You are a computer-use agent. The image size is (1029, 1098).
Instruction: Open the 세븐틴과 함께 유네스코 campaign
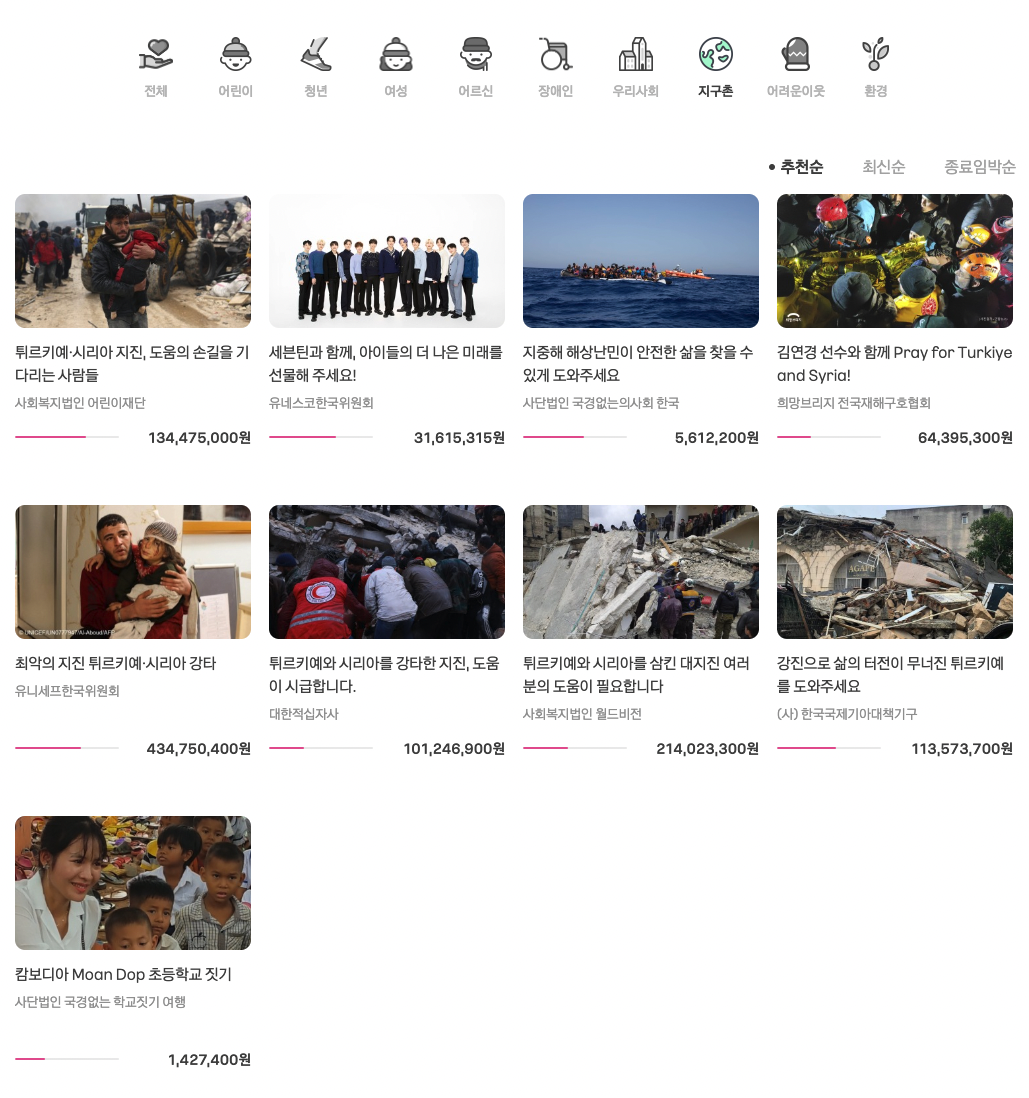point(387,321)
